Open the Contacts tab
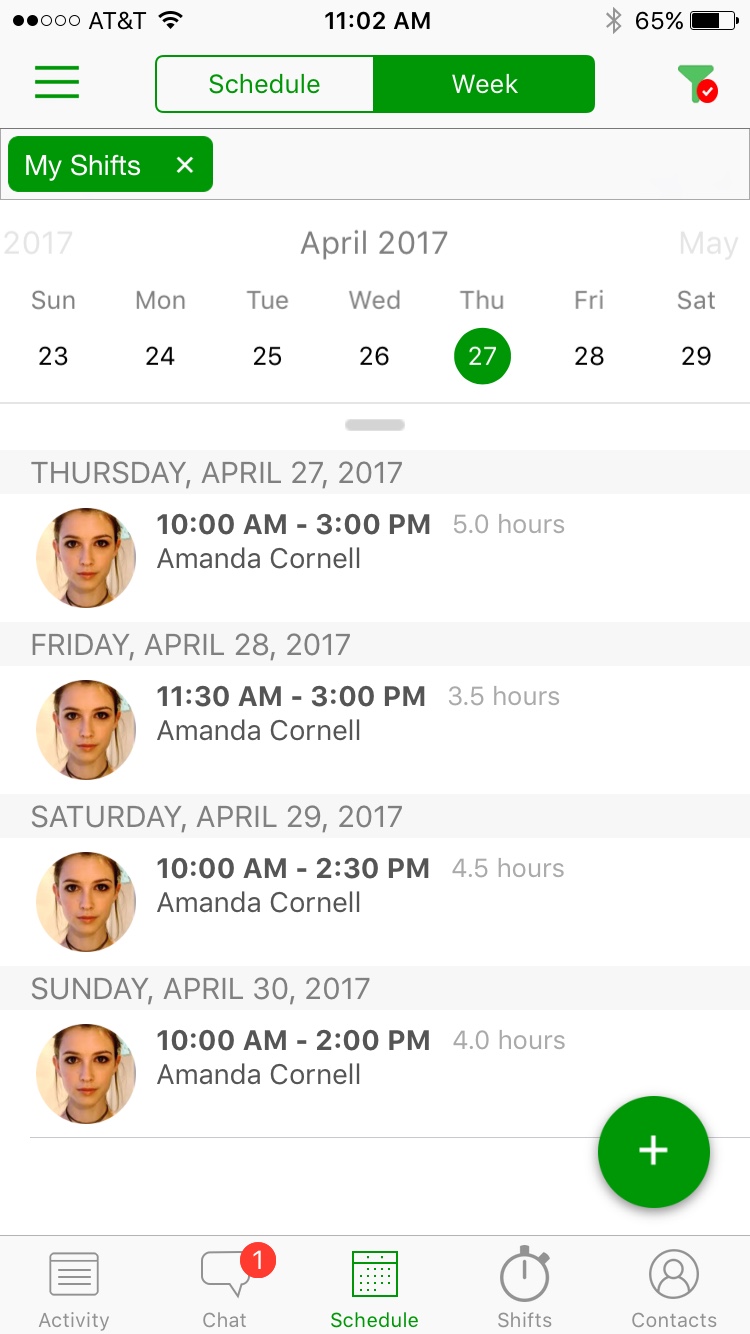Viewport: 750px width, 1334px height. click(x=674, y=1288)
